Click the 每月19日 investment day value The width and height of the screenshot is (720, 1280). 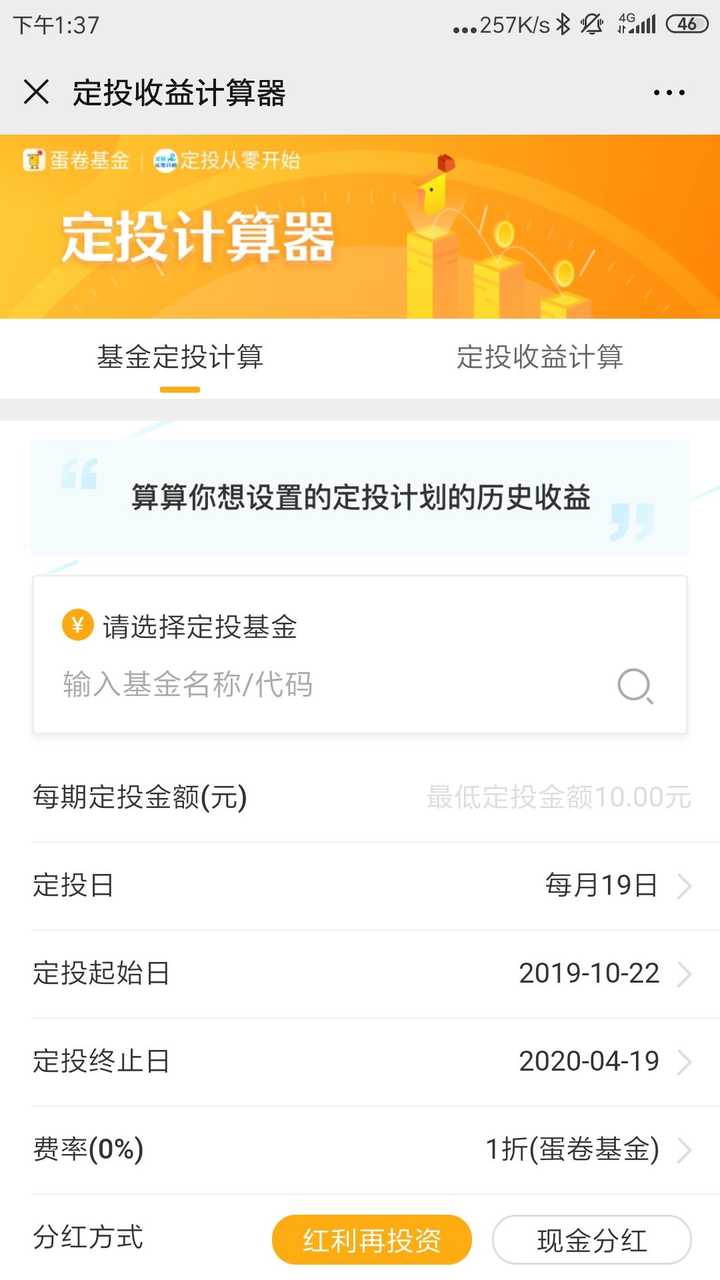click(x=601, y=886)
